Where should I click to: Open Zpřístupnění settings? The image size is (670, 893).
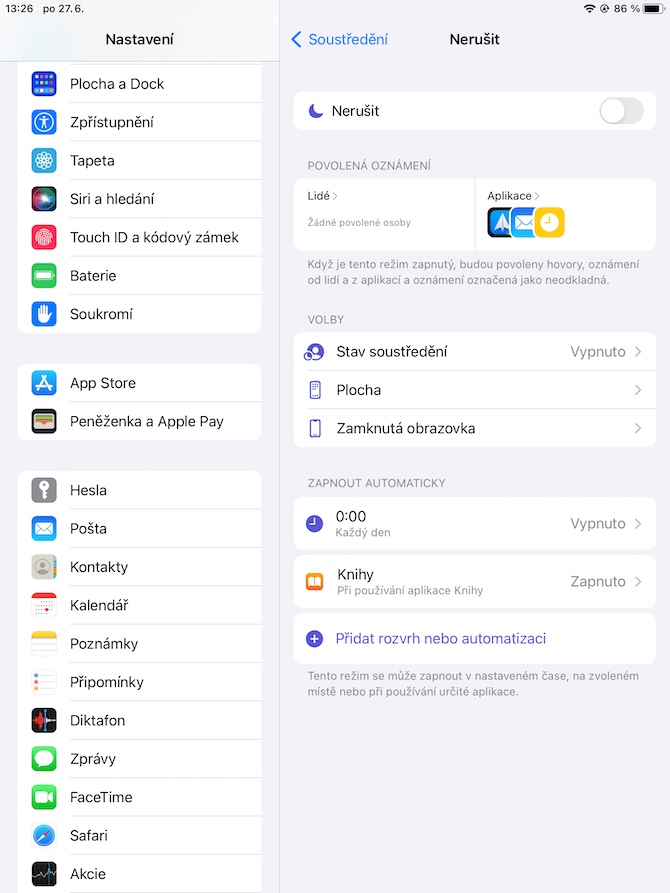click(x=140, y=122)
